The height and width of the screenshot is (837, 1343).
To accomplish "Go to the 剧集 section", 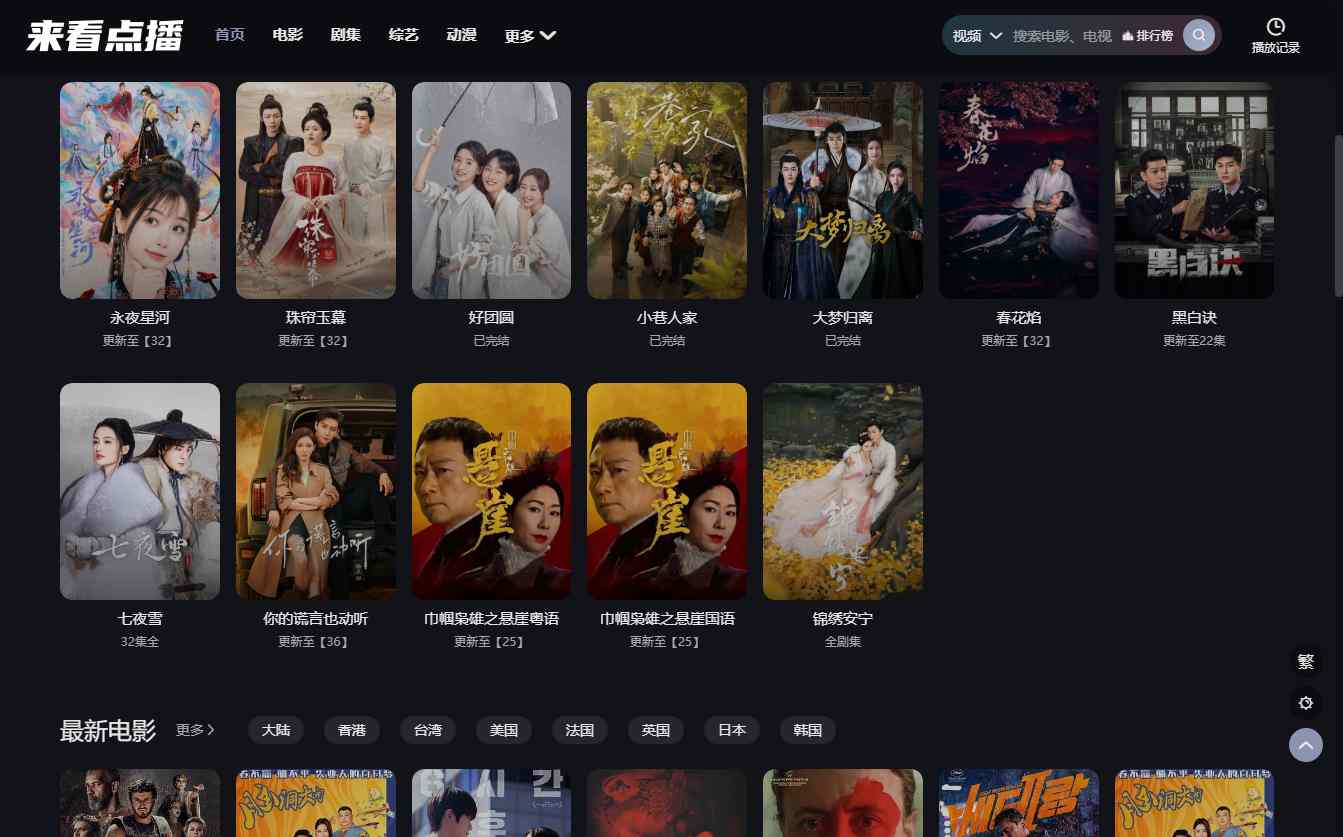I will (x=345, y=35).
